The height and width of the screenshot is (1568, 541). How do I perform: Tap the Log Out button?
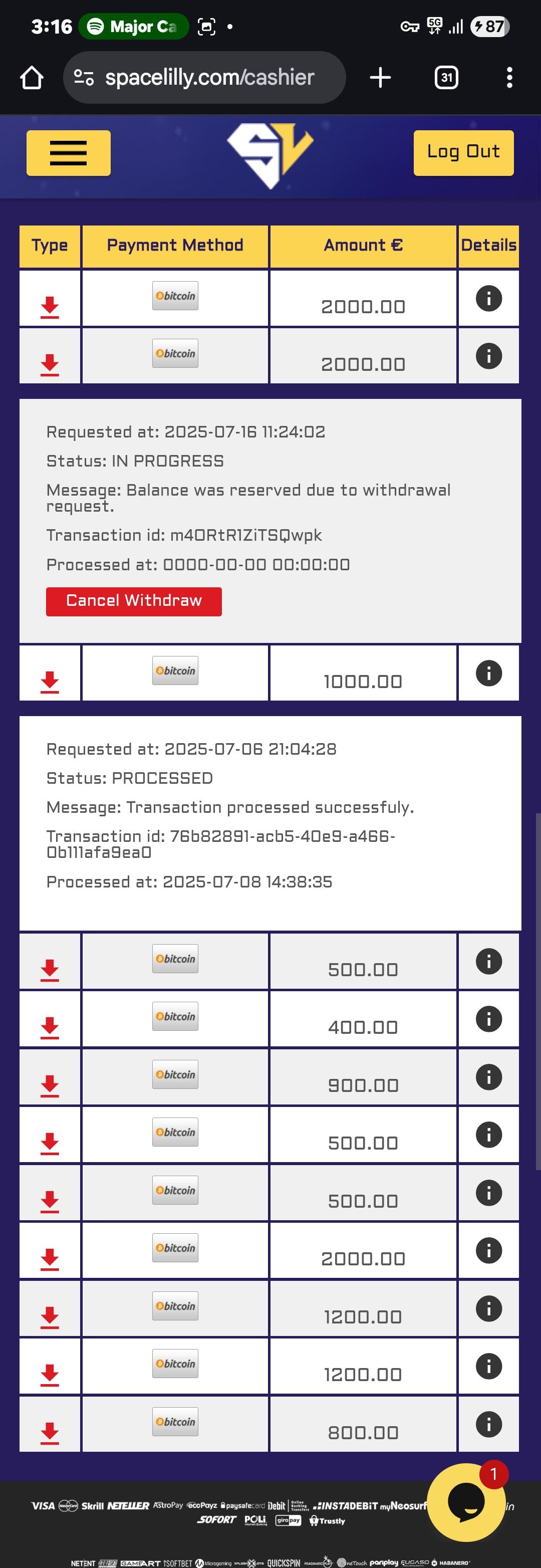pyautogui.click(x=463, y=153)
